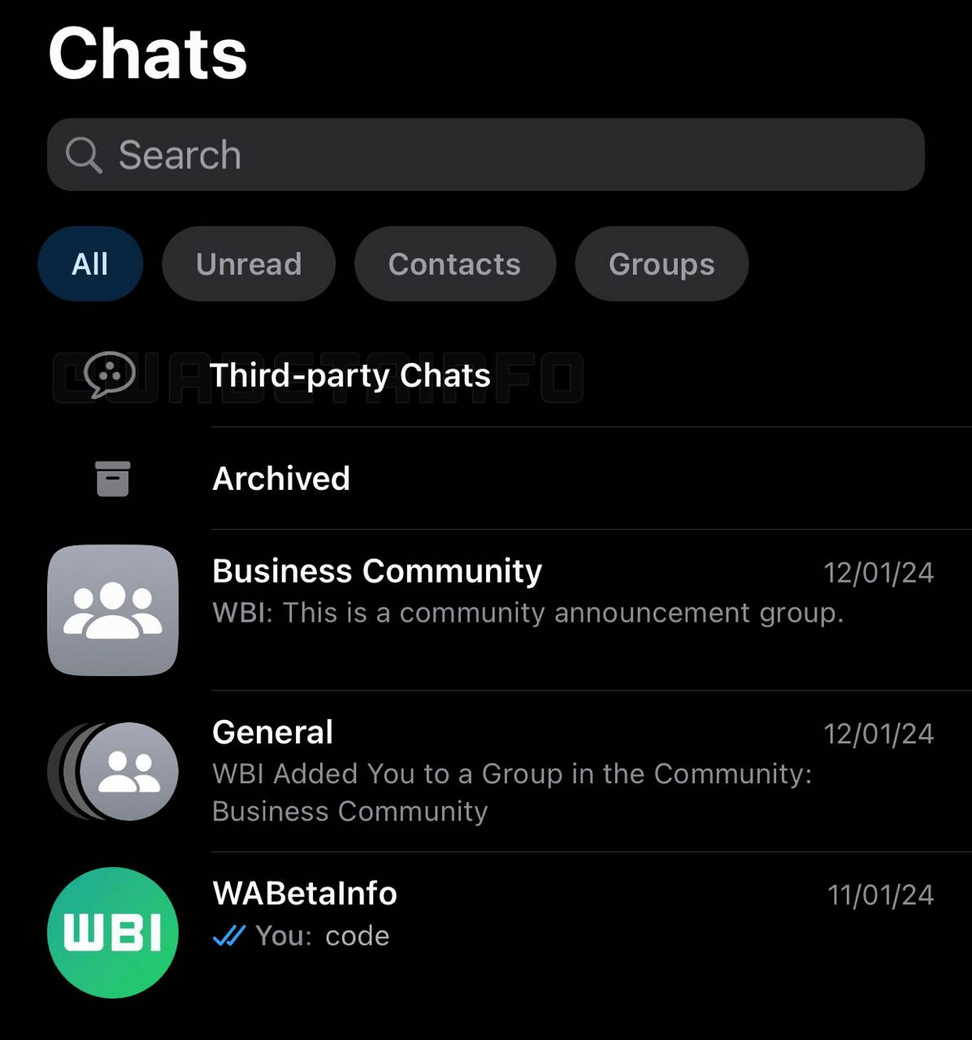This screenshot has height=1040, width=972.
Task: Click the Archived box icon
Action: coord(112,478)
